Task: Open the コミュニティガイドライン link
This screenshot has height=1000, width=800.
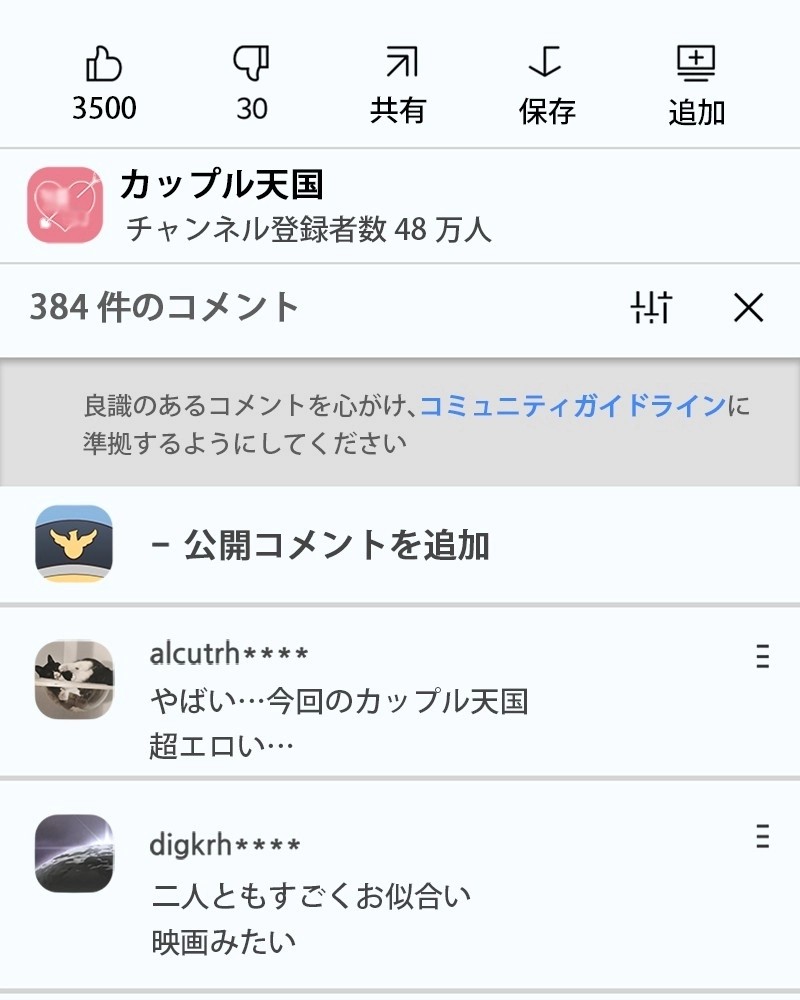Action: pyautogui.click(x=572, y=406)
